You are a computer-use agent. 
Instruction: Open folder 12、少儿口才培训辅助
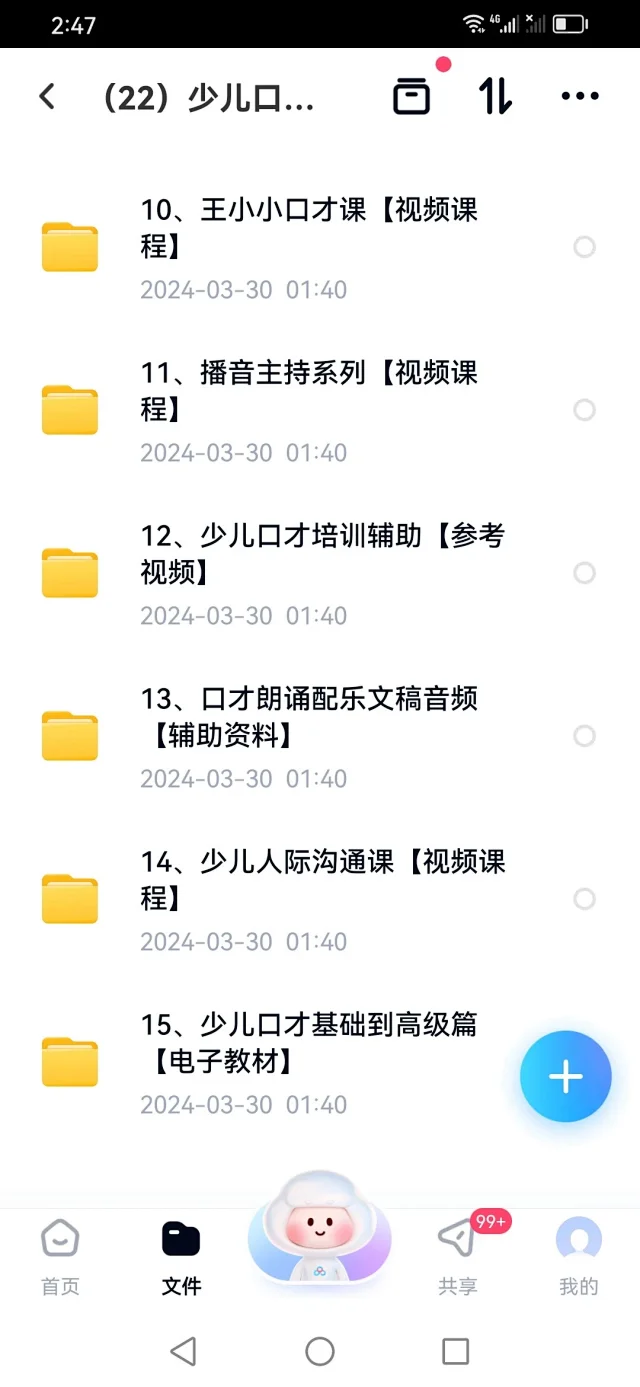(310, 573)
